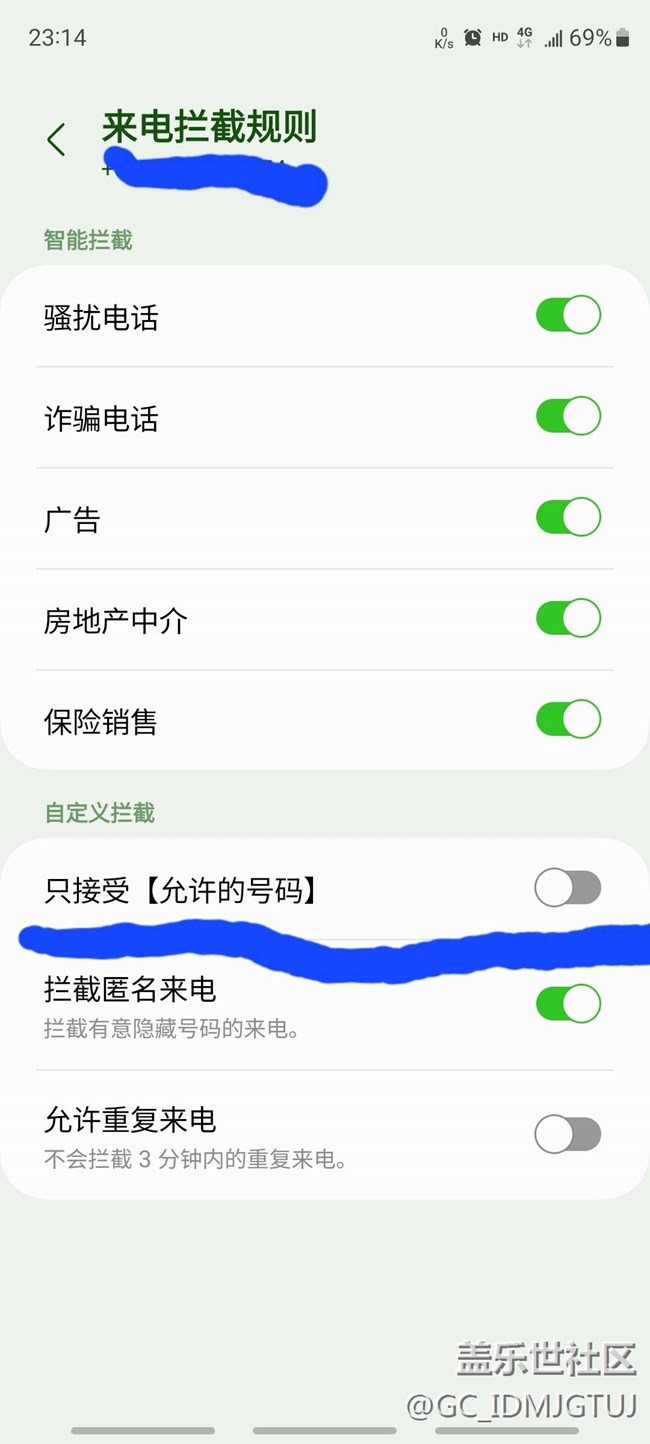This screenshot has height=1444, width=650.
Task: Turn off 拦截匿名来电 toggle
Action: click(x=568, y=1003)
